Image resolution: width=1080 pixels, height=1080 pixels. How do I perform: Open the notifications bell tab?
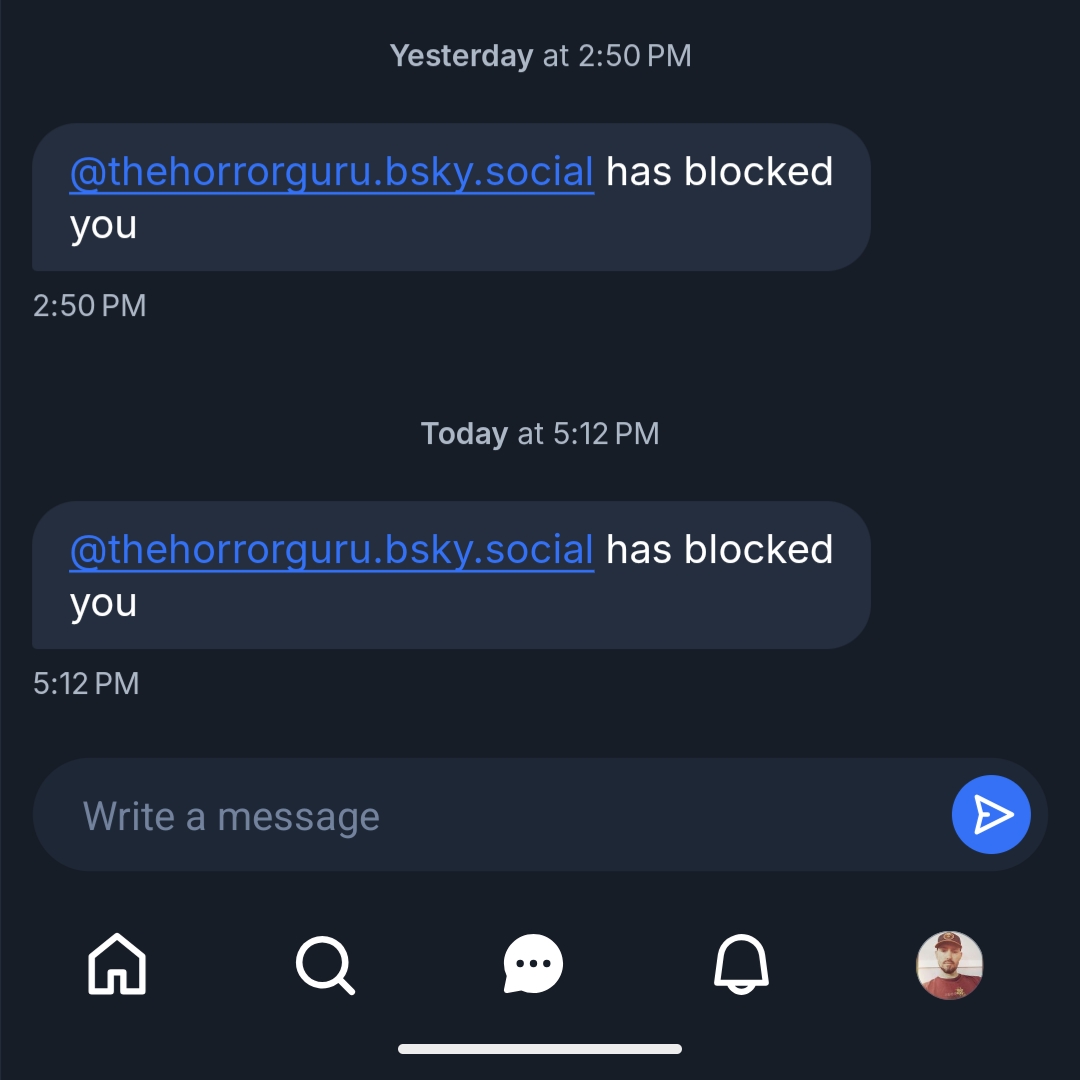(741, 965)
